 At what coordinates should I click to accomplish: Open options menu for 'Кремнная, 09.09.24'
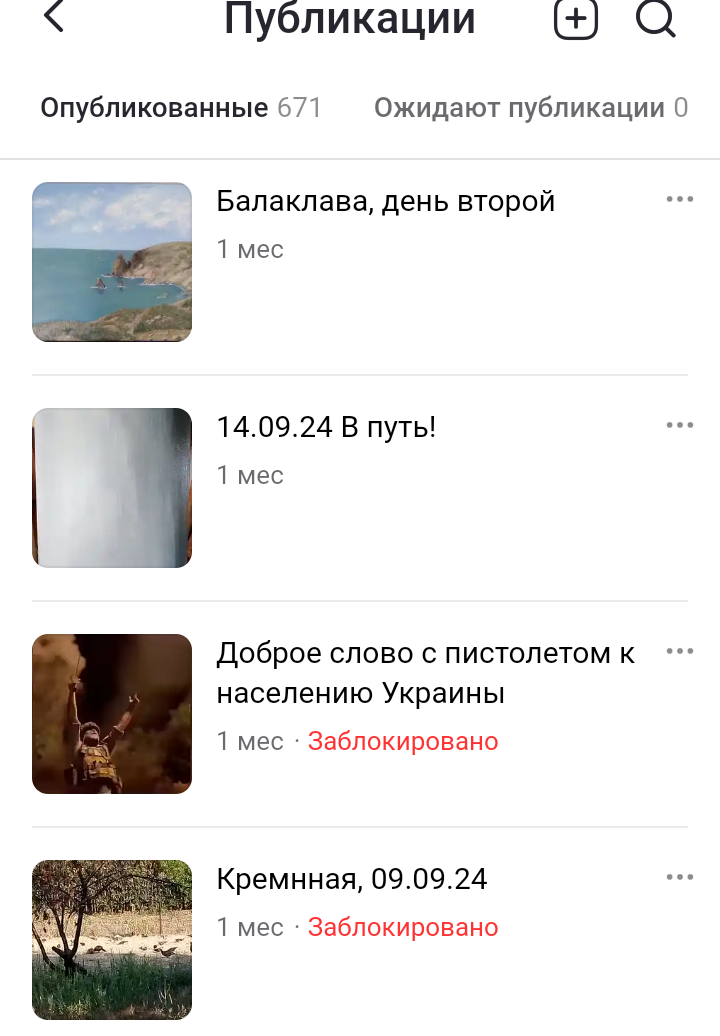tap(681, 877)
